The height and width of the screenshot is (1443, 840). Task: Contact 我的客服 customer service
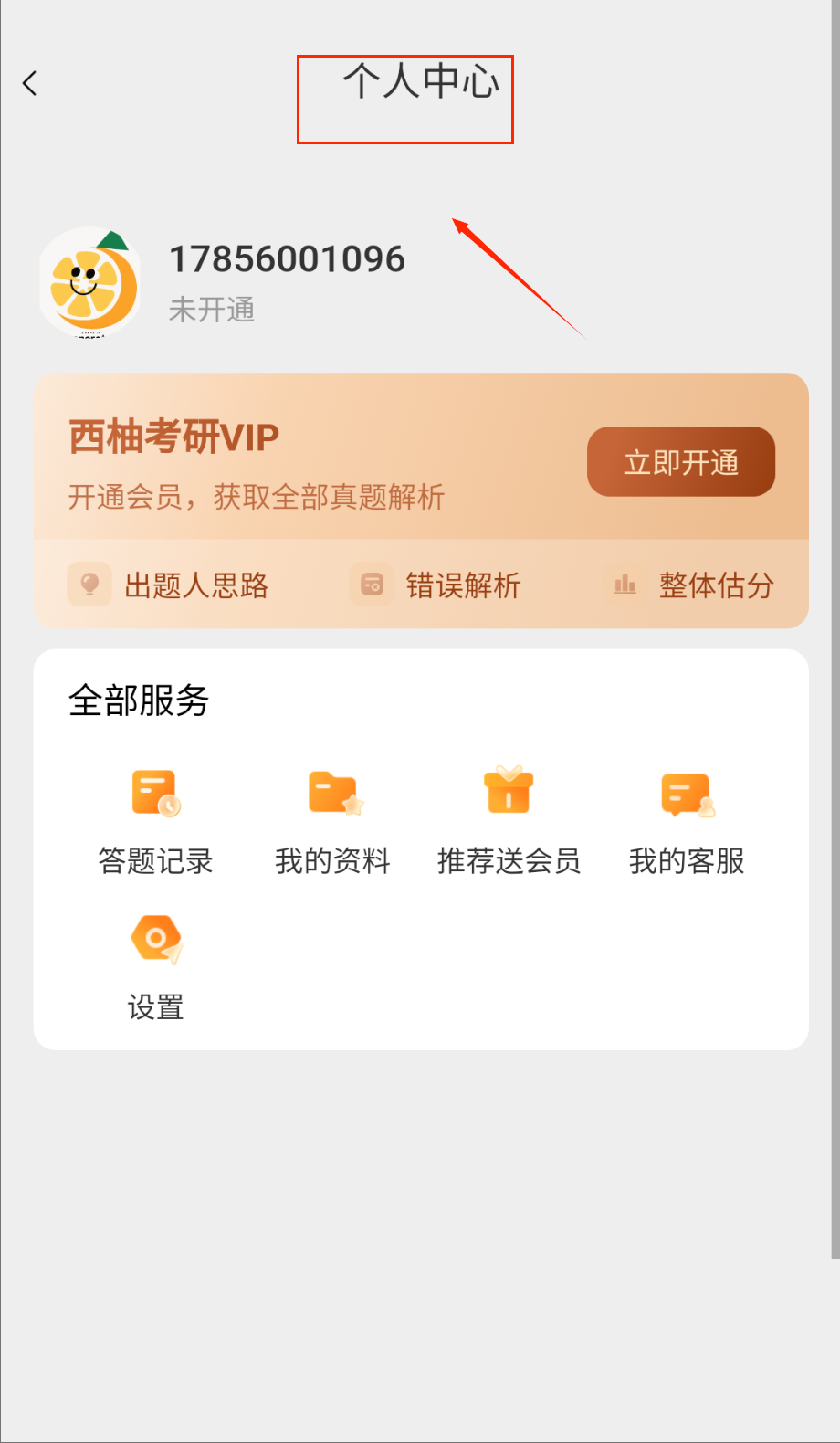687,817
